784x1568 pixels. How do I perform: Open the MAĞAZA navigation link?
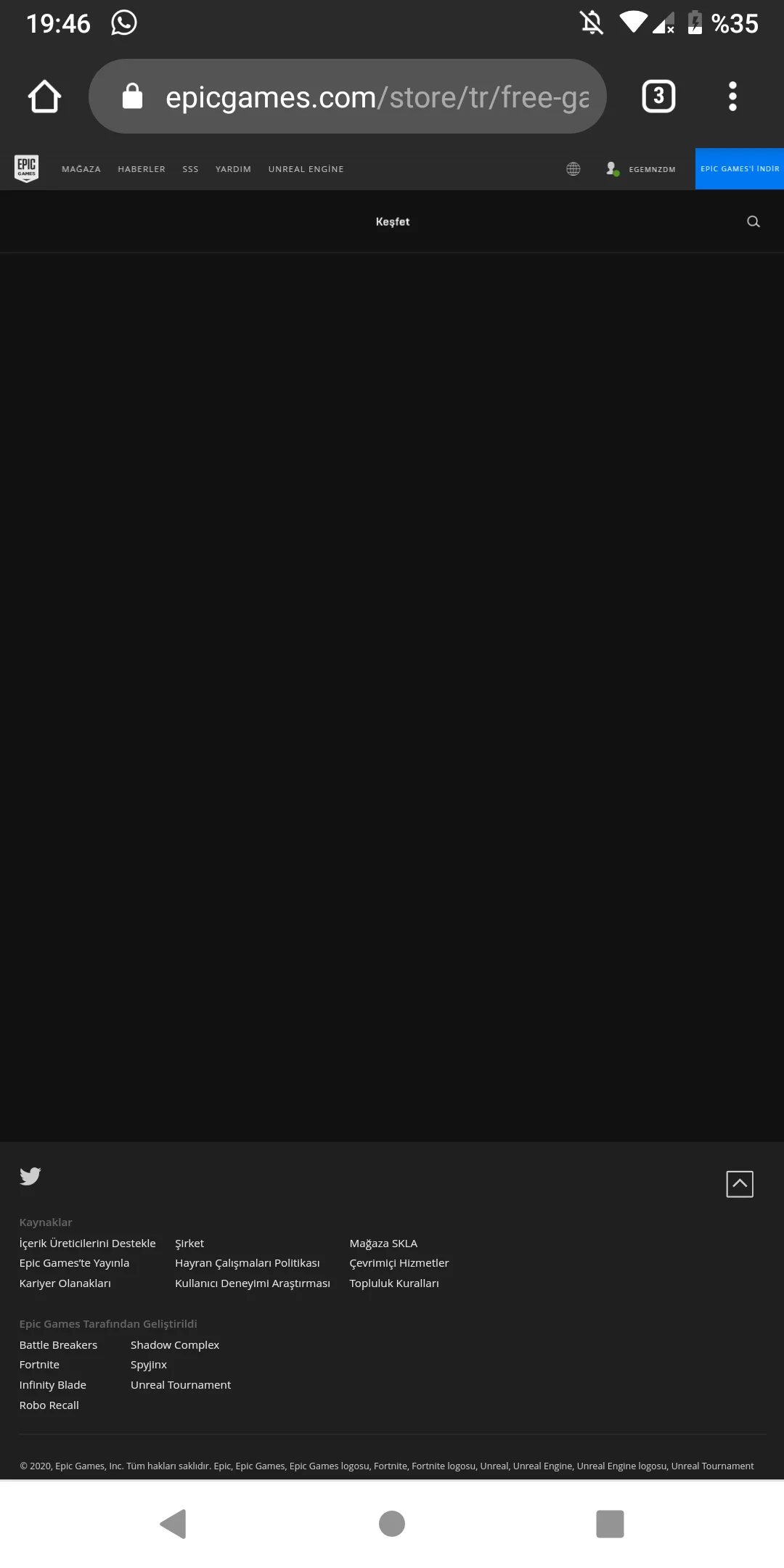[81, 169]
